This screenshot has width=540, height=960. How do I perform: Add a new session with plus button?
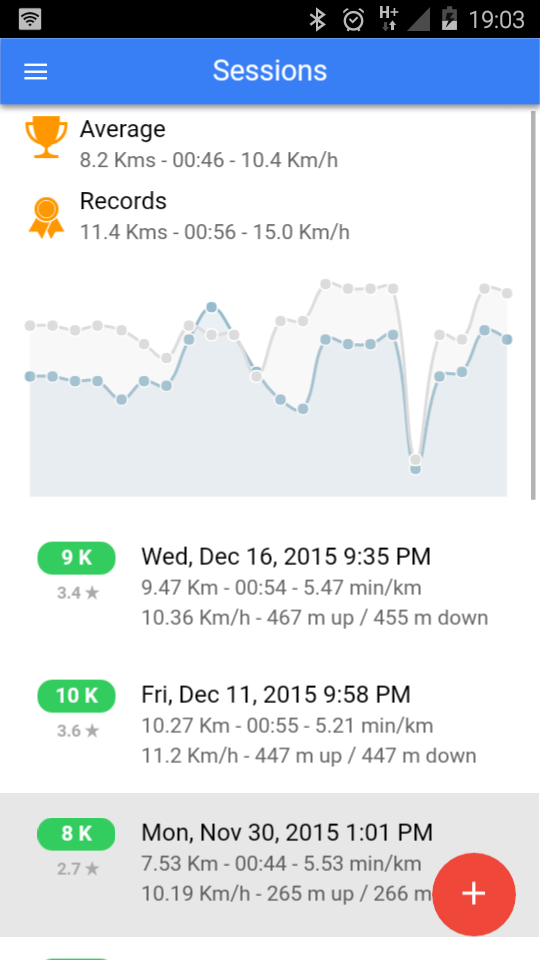tap(474, 894)
